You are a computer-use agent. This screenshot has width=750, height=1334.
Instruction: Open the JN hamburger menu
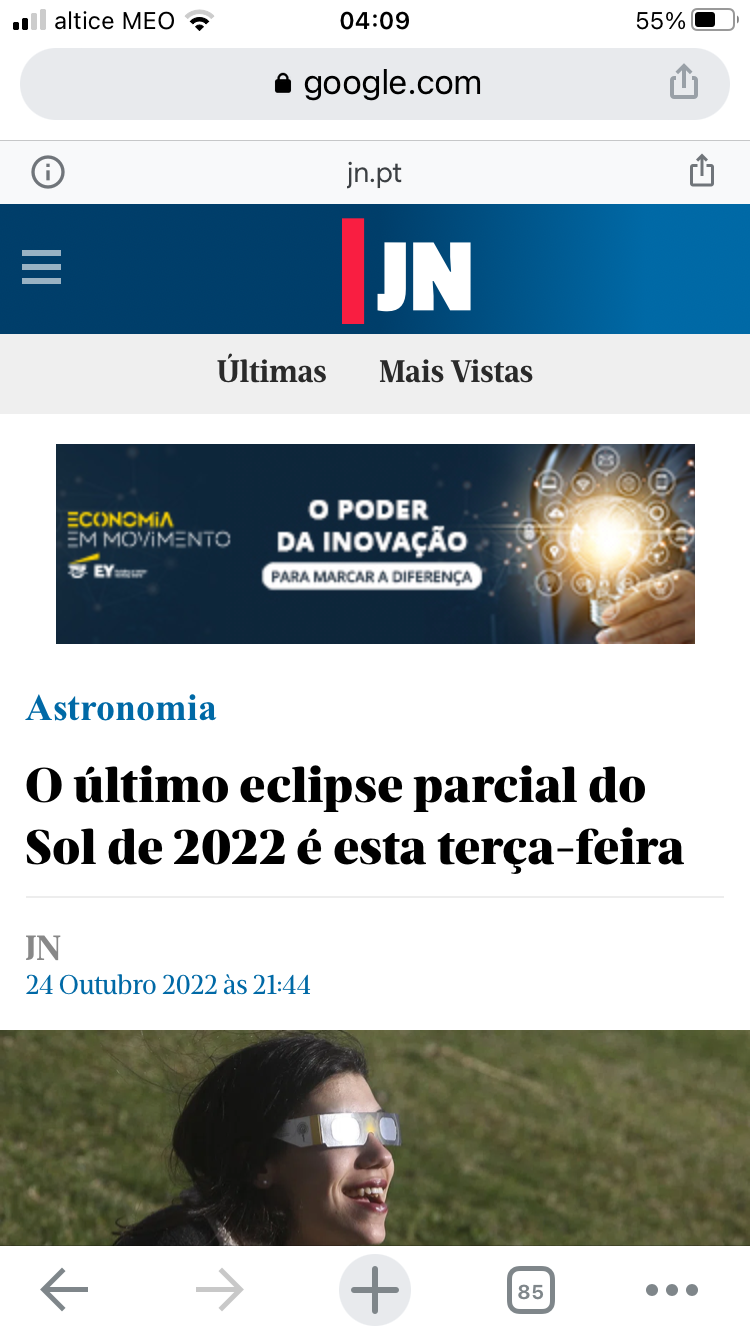(42, 268)
